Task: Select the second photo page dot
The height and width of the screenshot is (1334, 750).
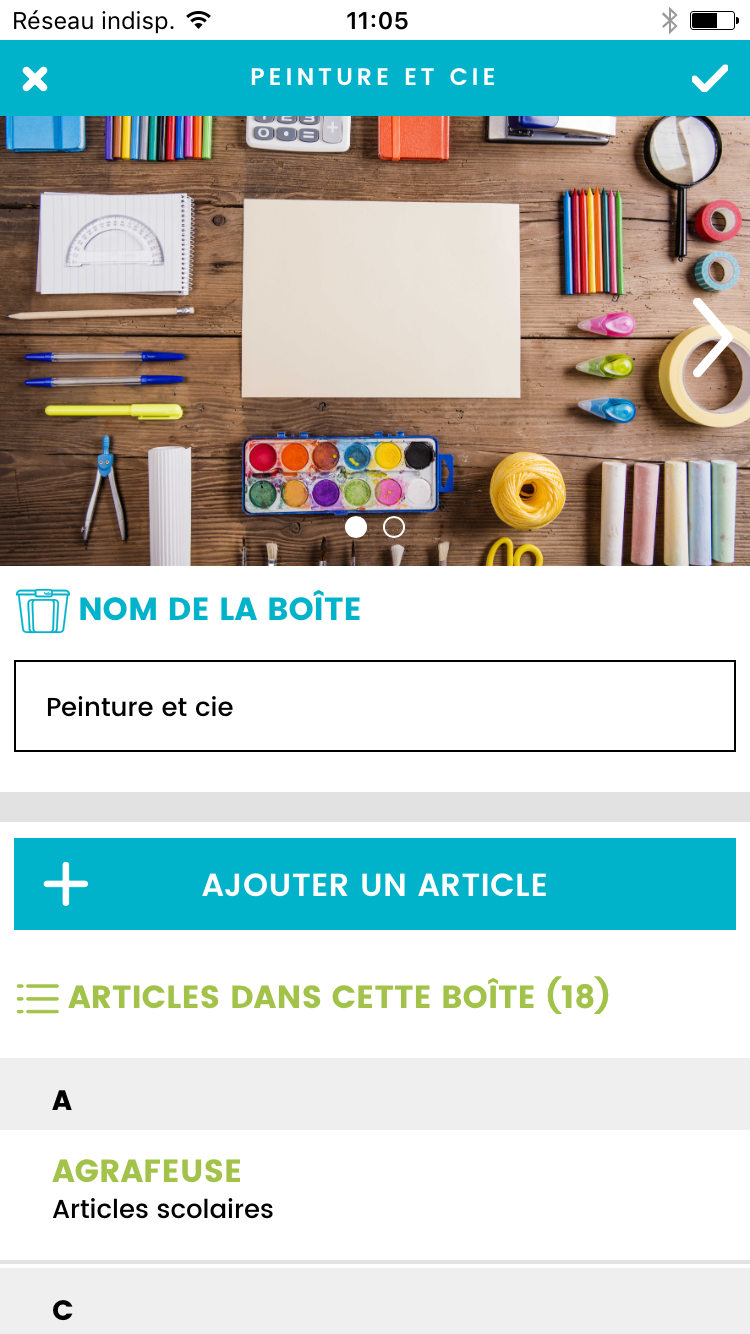Action: coord(394,526)
